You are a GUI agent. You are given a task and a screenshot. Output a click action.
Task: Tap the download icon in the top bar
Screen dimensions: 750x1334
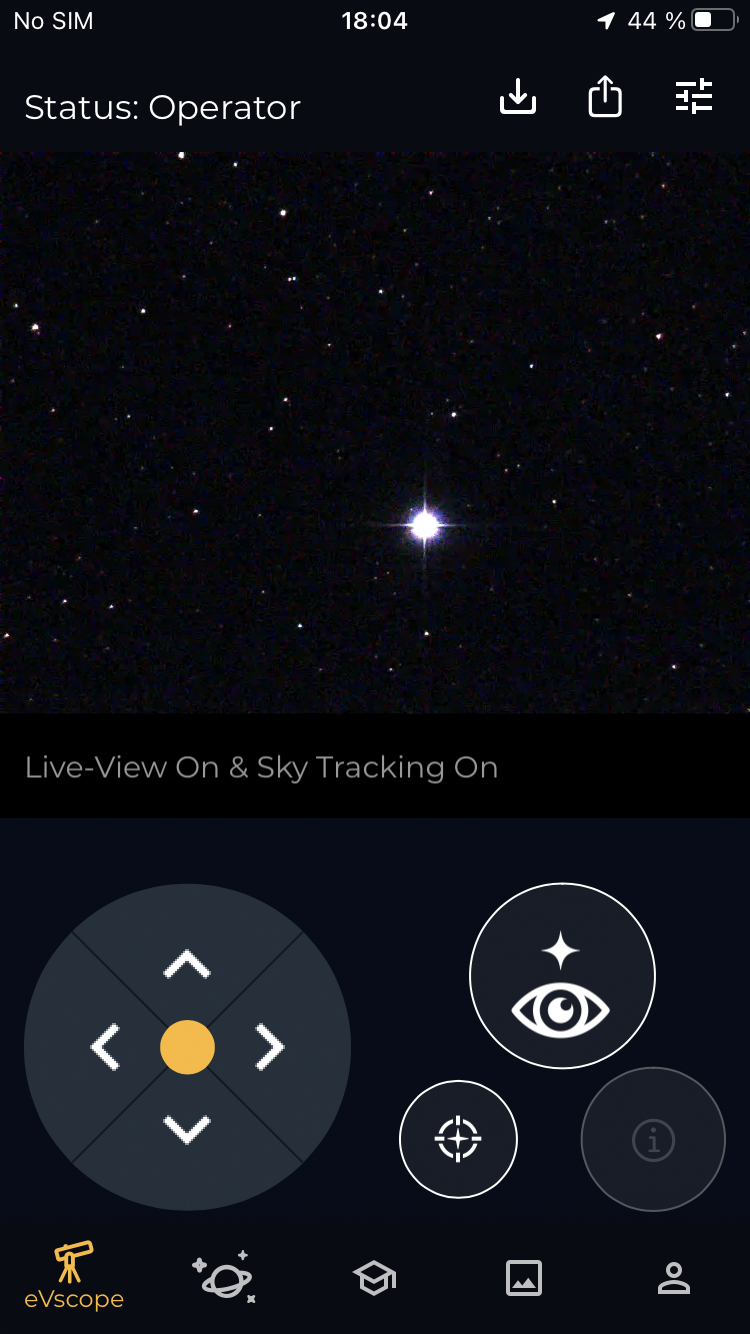[x=518, y=98]
